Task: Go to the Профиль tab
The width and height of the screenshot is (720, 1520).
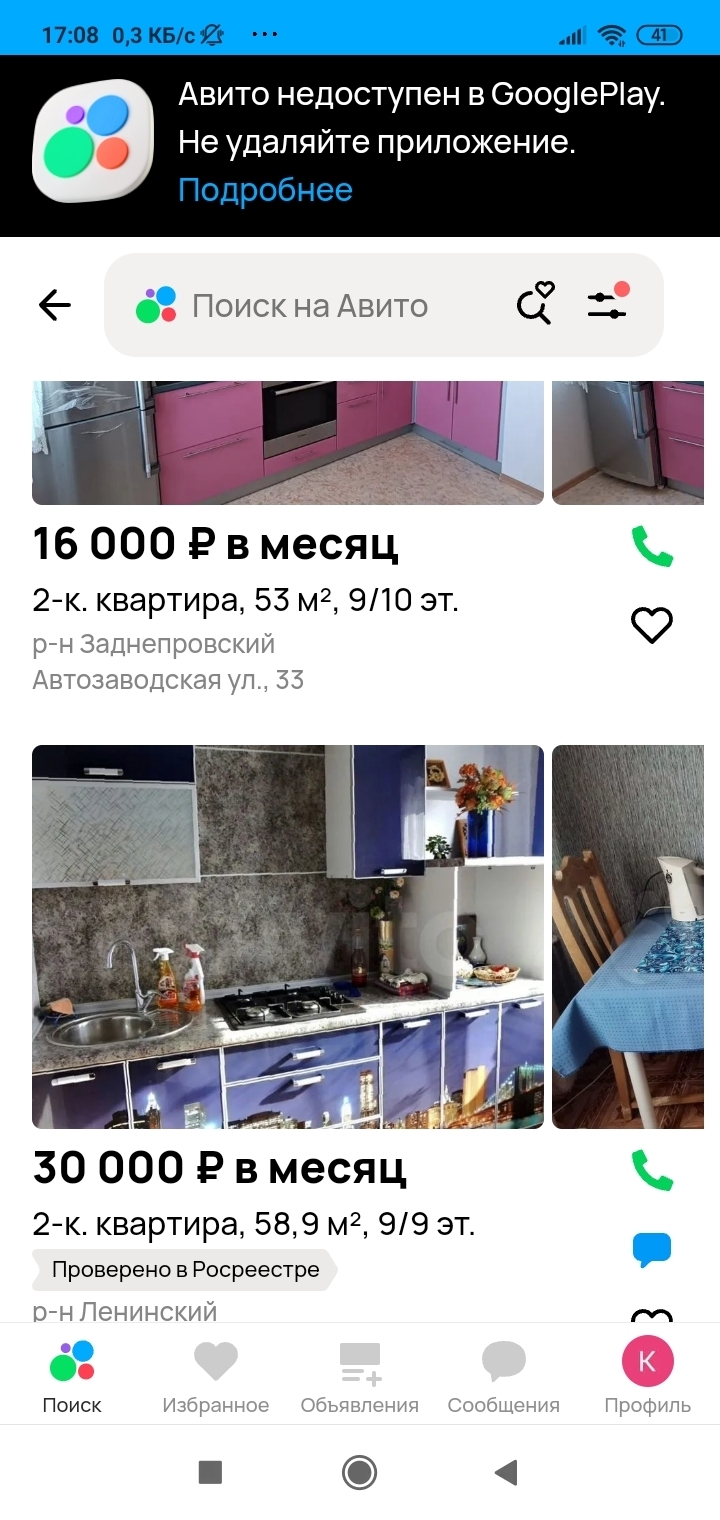Action: [648, 1377]
